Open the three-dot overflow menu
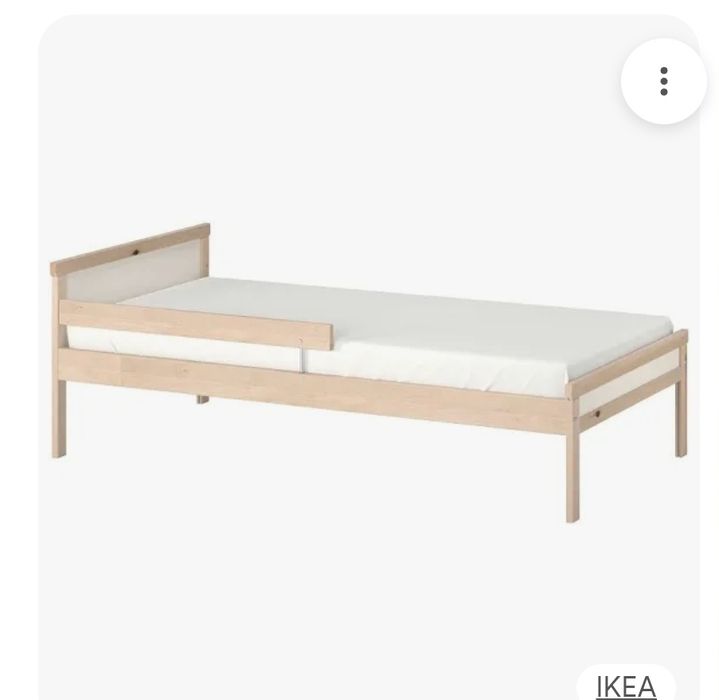 [664, 81]
